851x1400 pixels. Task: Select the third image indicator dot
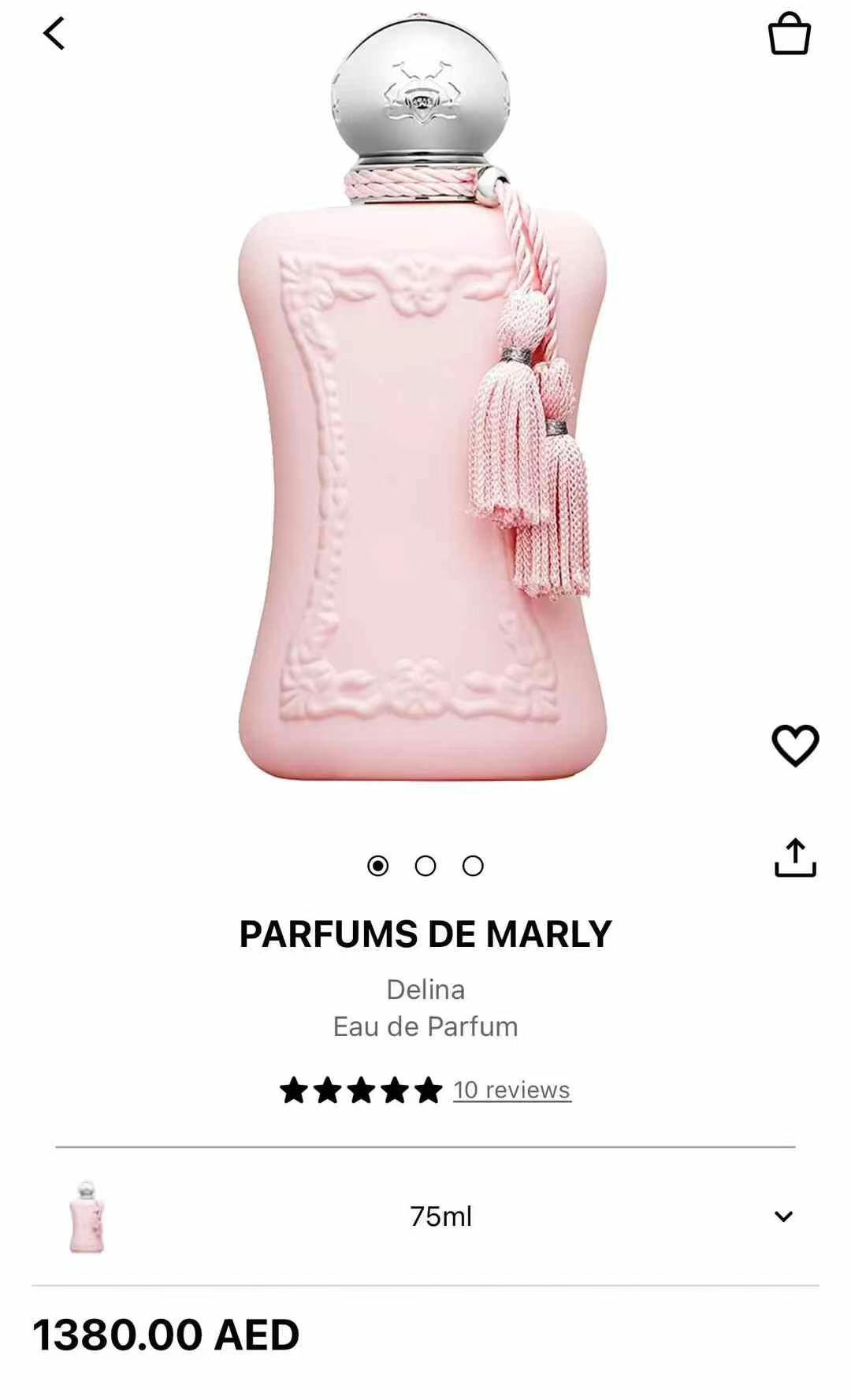coord(473,866)
